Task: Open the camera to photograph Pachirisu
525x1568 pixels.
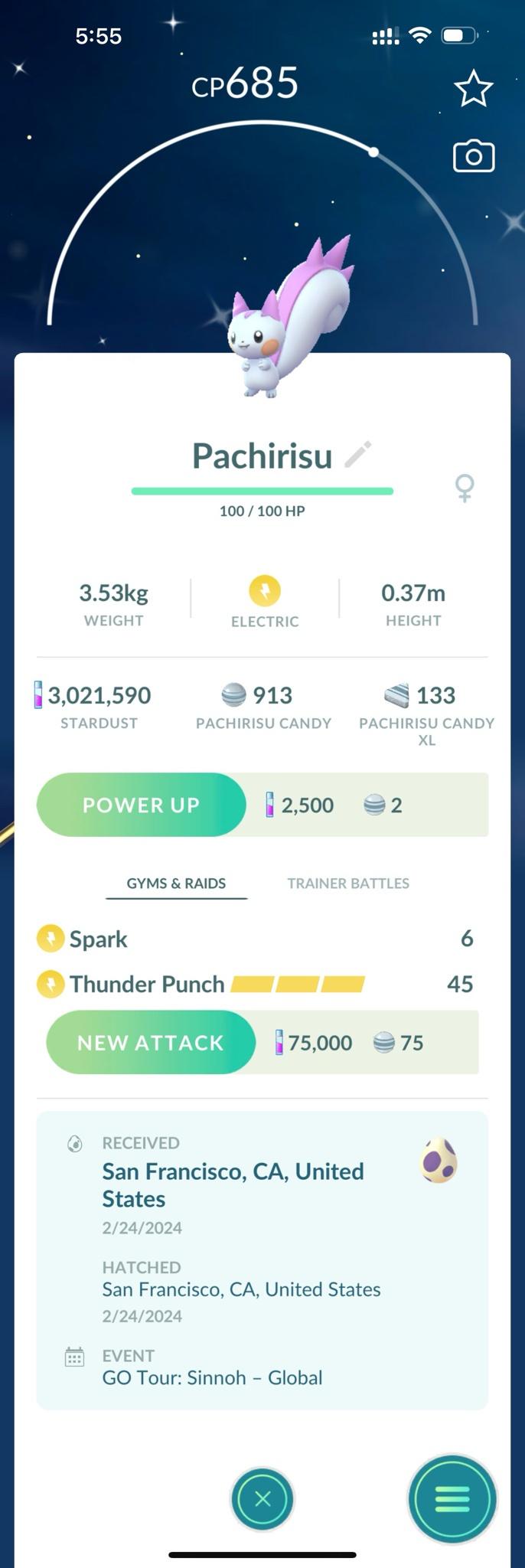Action: (473, 157)
